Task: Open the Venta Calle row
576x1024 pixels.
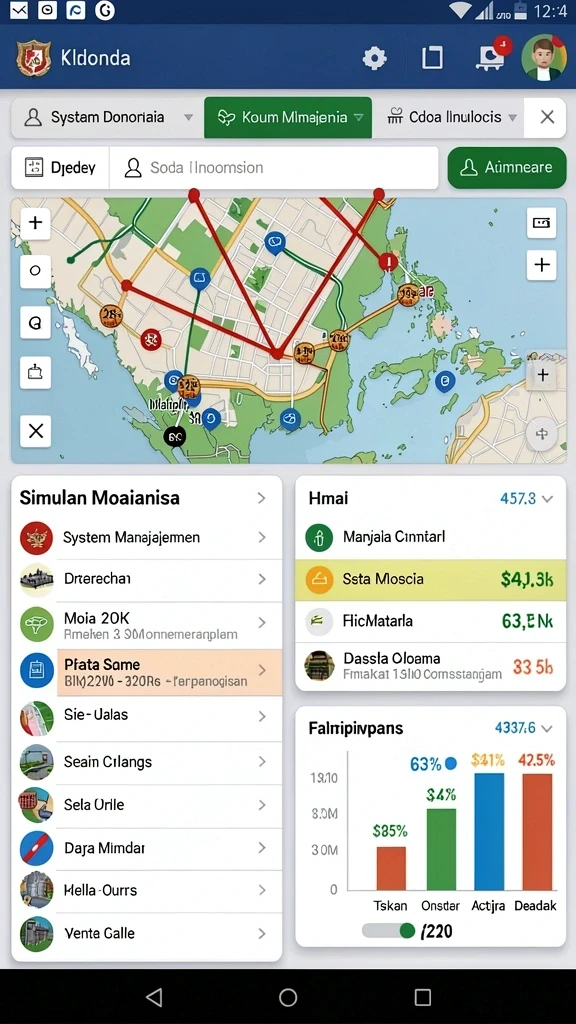Action: [x=147, y=933]
